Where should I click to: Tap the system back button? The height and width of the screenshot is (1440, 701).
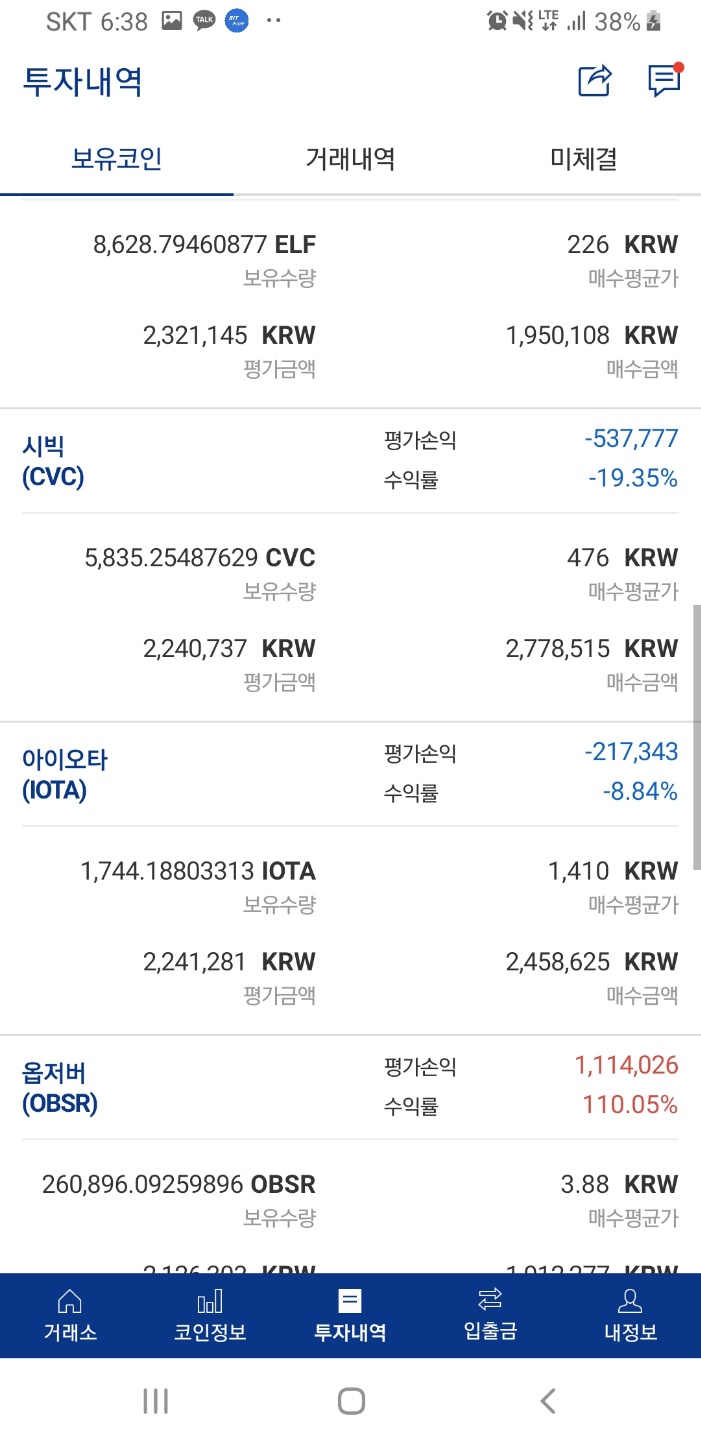547,1401
